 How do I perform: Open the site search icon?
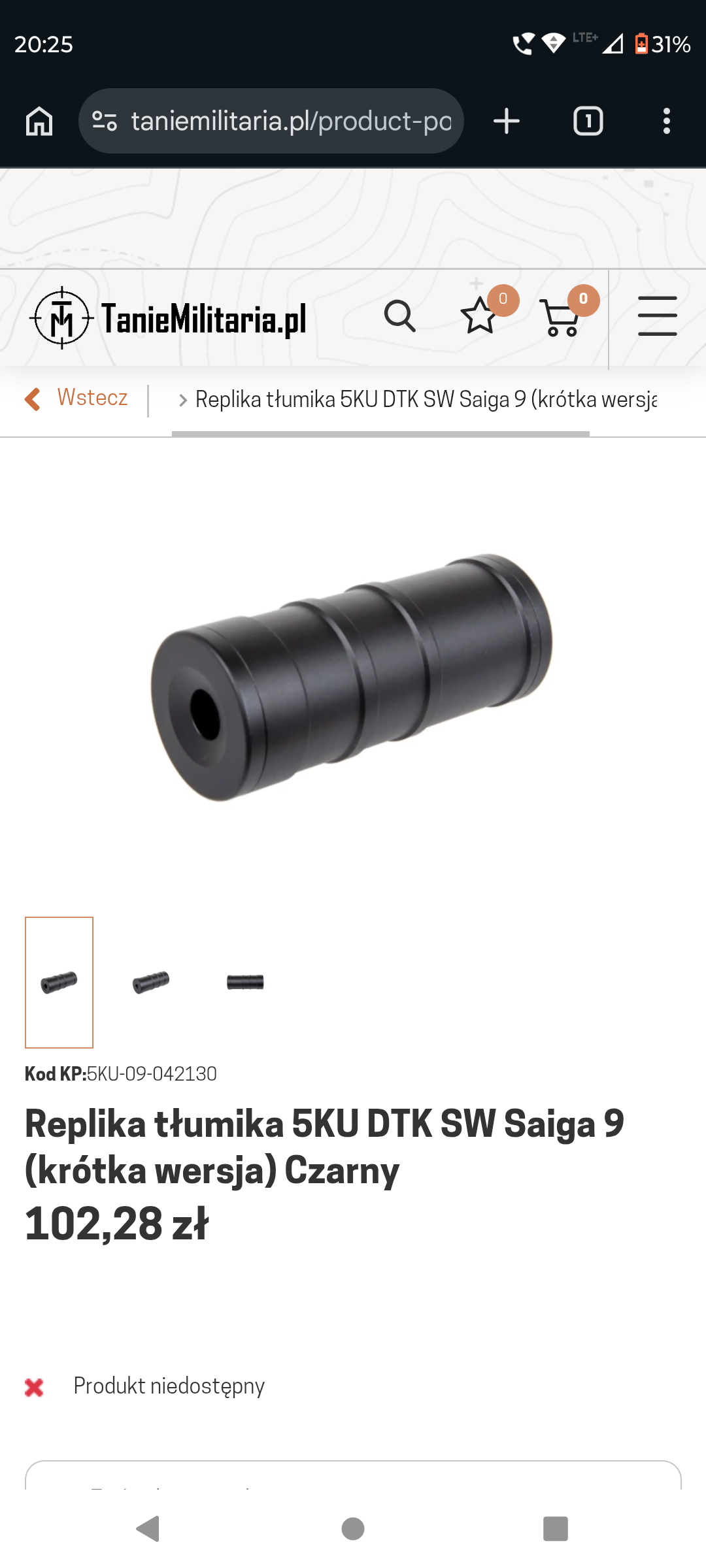(x=401, y=318)
